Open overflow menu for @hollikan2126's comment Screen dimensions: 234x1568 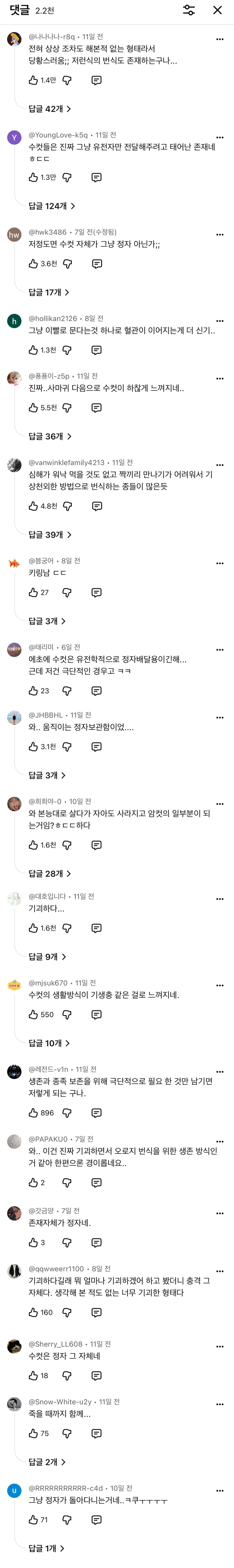(x=220, y=321)
